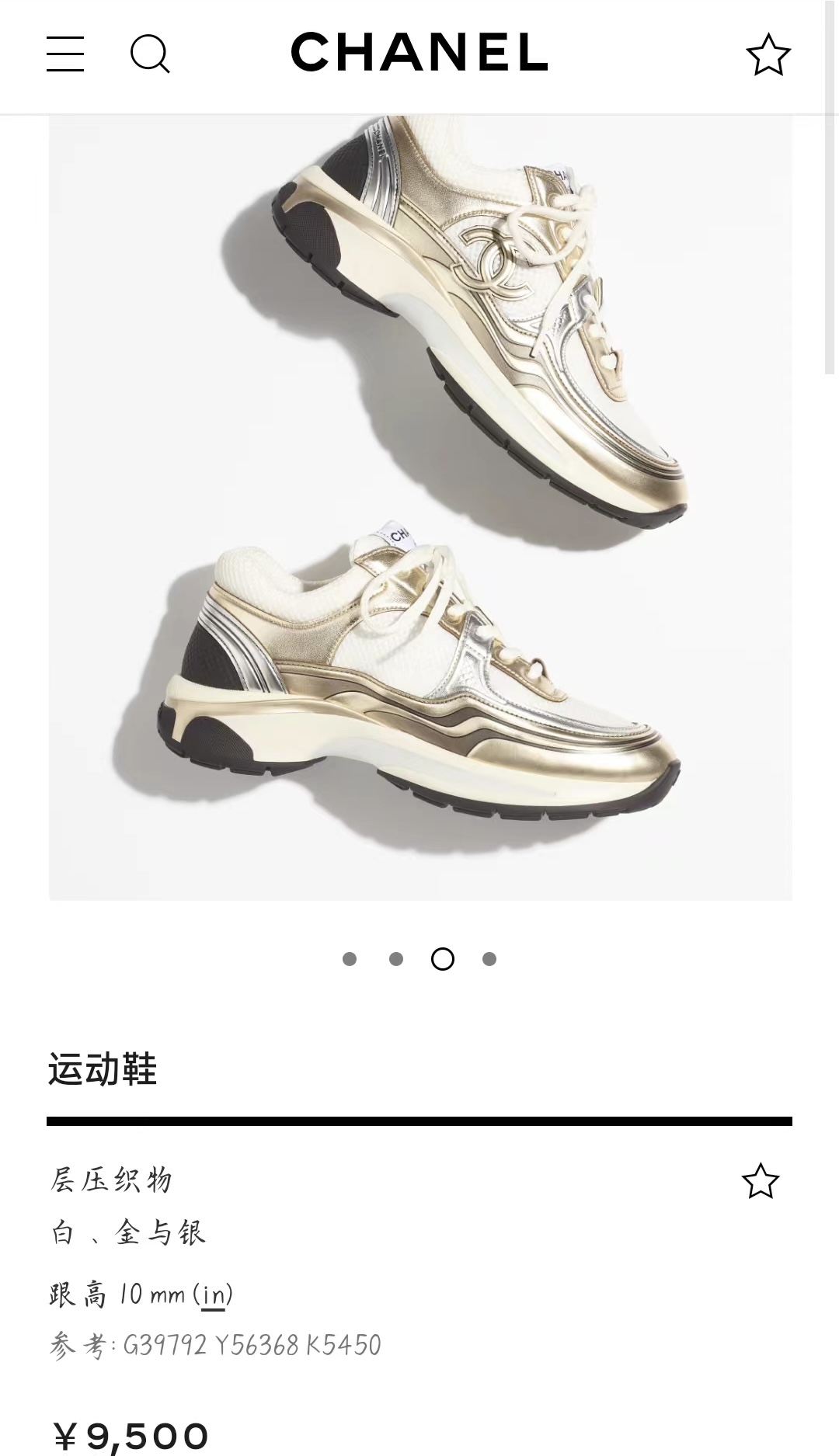Add this sneaker to wishlist
The image size is (839, 1456).
point(760,1181)
